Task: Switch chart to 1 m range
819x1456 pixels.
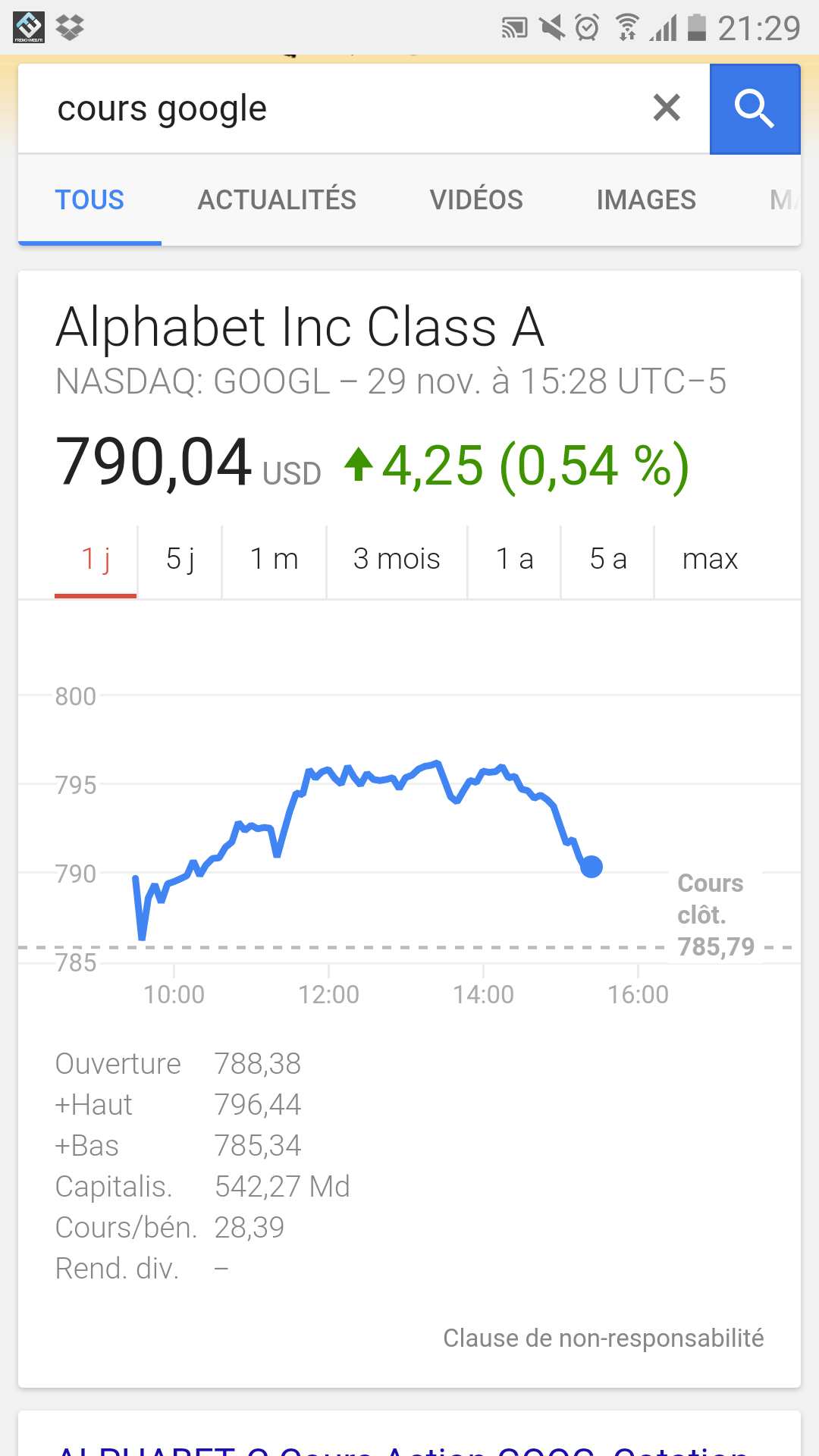Action: 275,560
